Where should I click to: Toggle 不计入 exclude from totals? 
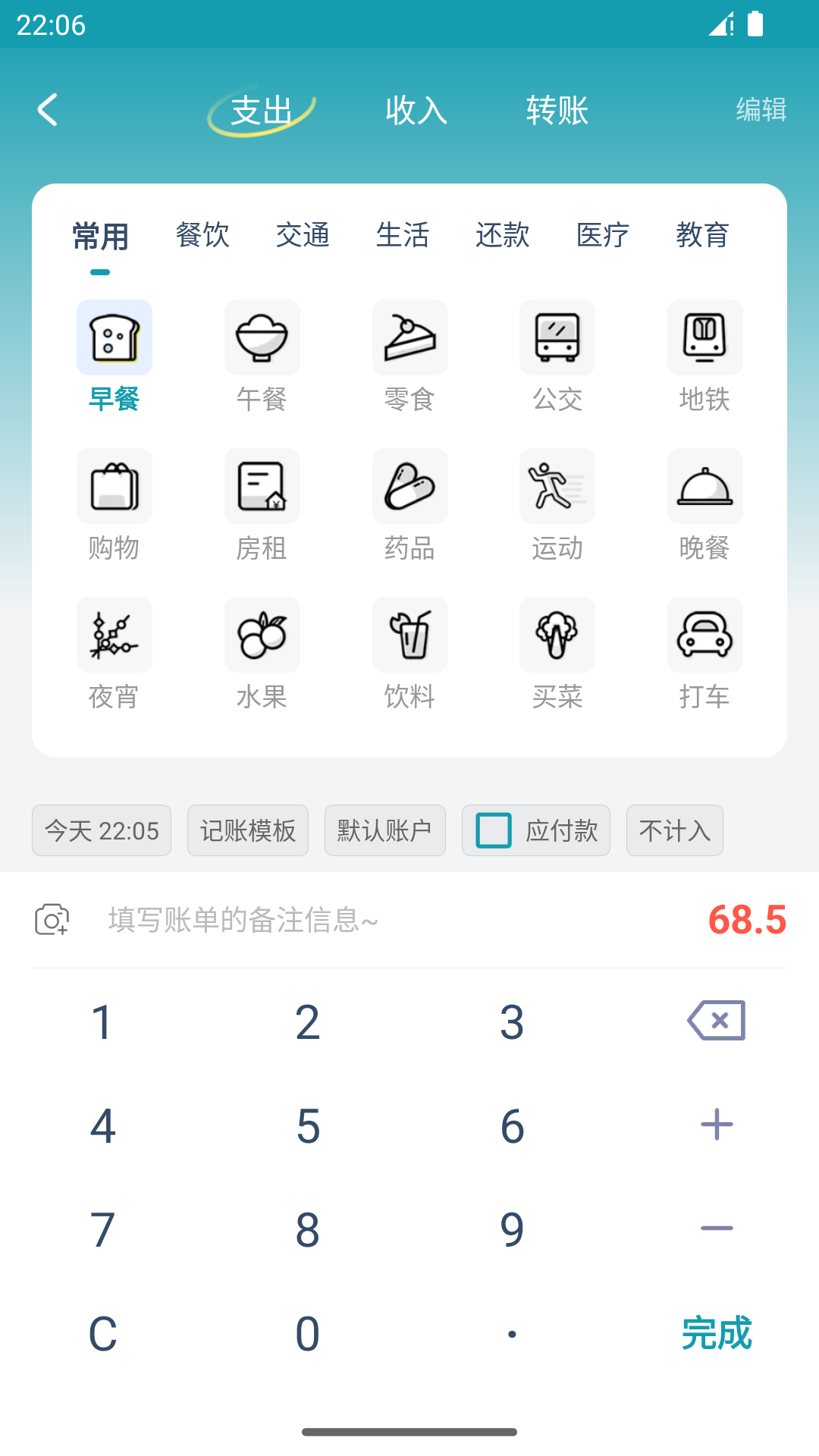coord(674,830)
